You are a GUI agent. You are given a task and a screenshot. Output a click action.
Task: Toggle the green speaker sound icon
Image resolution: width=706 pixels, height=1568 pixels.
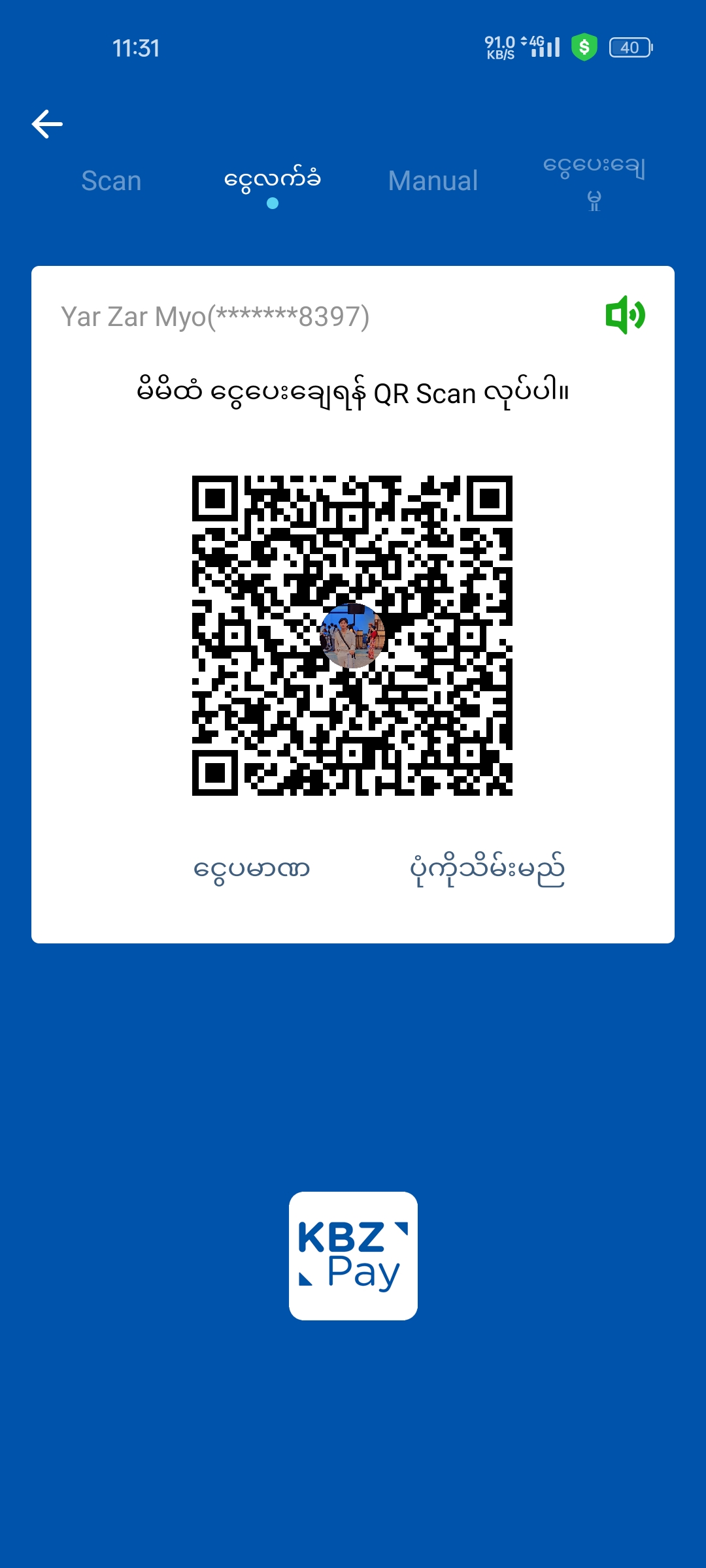pos(625,315)
